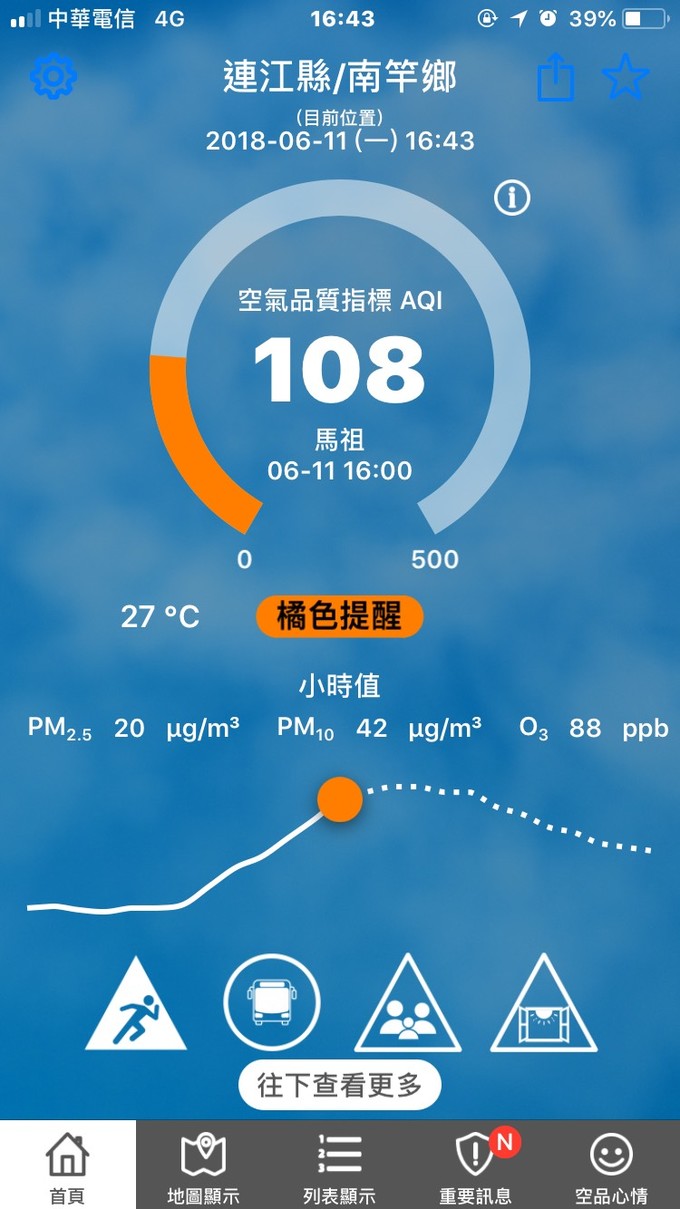Screen dimensions: 680x1209
Task: Open the 重要訊息 important messages tab
Action: [x=476, y=1165]
